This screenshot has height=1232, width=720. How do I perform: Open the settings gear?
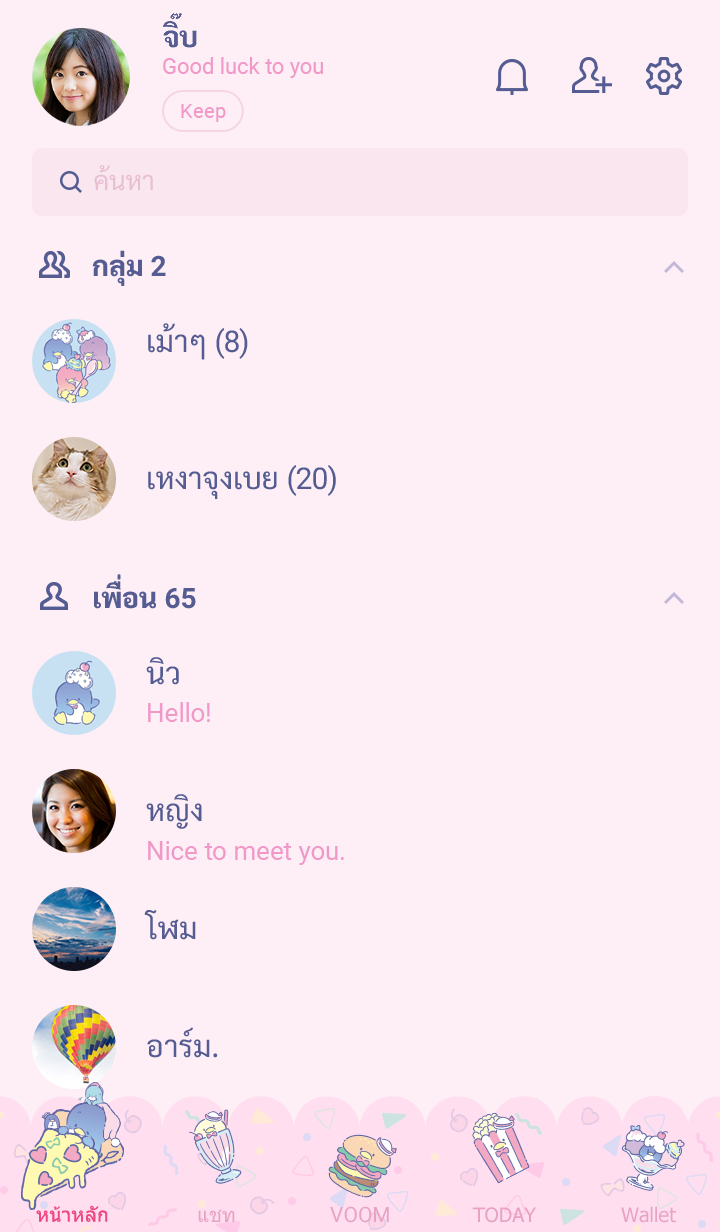click(664, 77)
